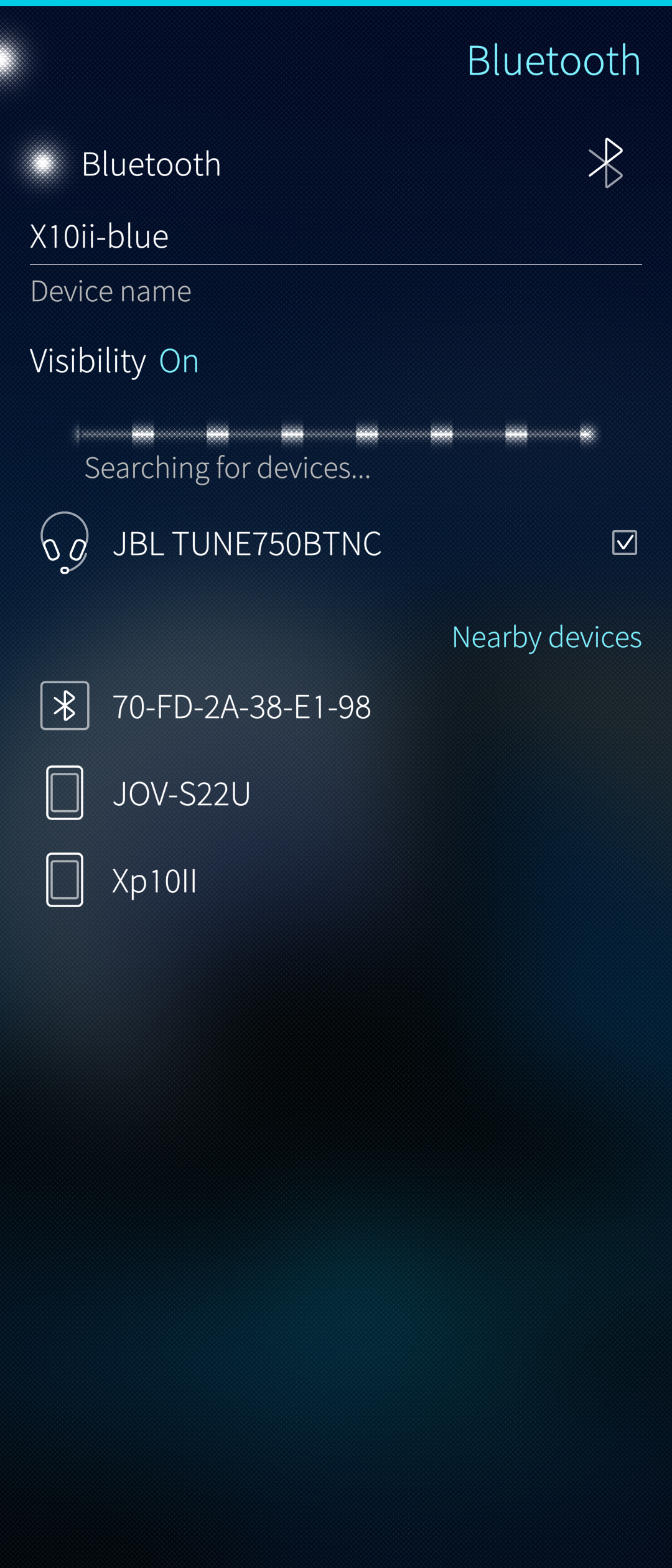The width and height of the screenshot is (672, 1568).
Task: Change the Visibility setting
Action: [114, 361]
